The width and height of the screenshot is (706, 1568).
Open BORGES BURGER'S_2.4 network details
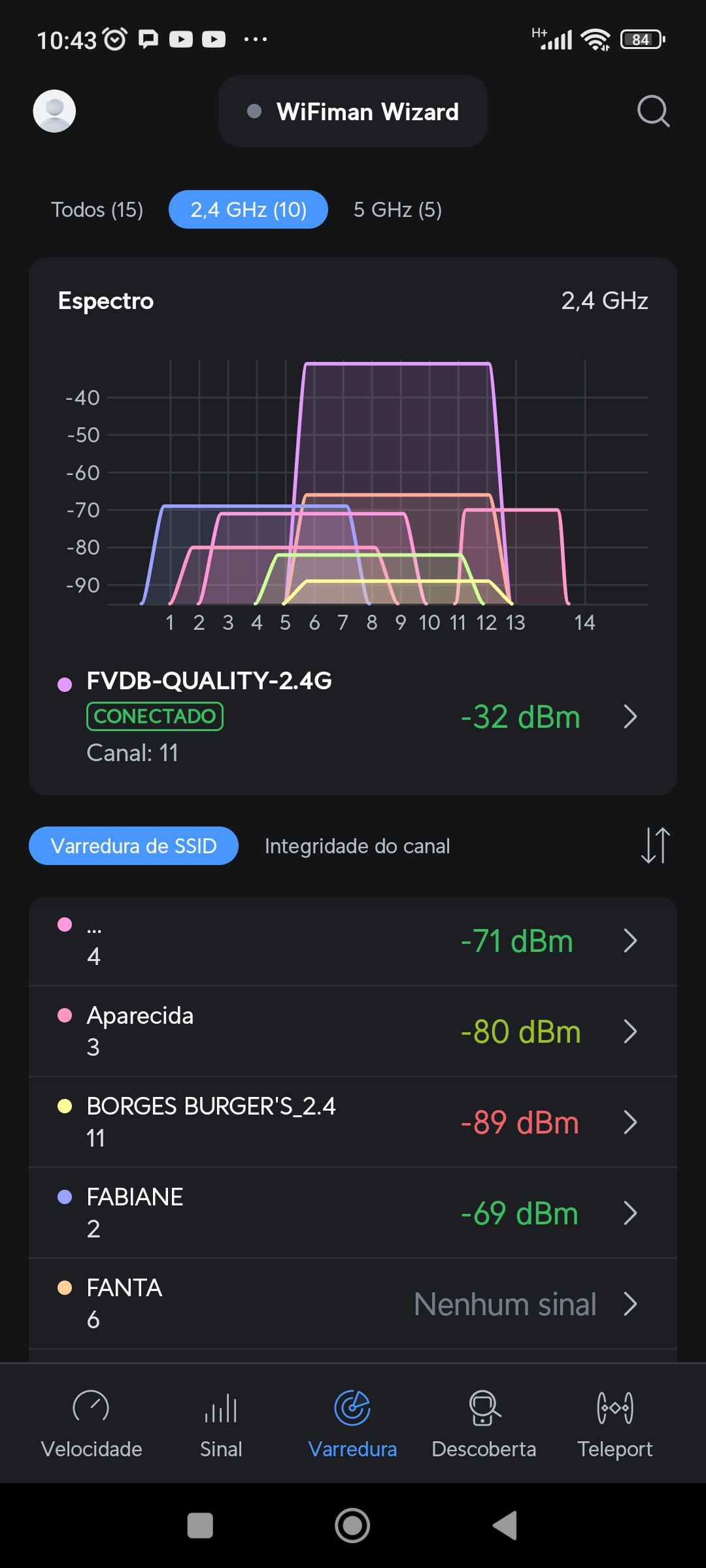353,1122
